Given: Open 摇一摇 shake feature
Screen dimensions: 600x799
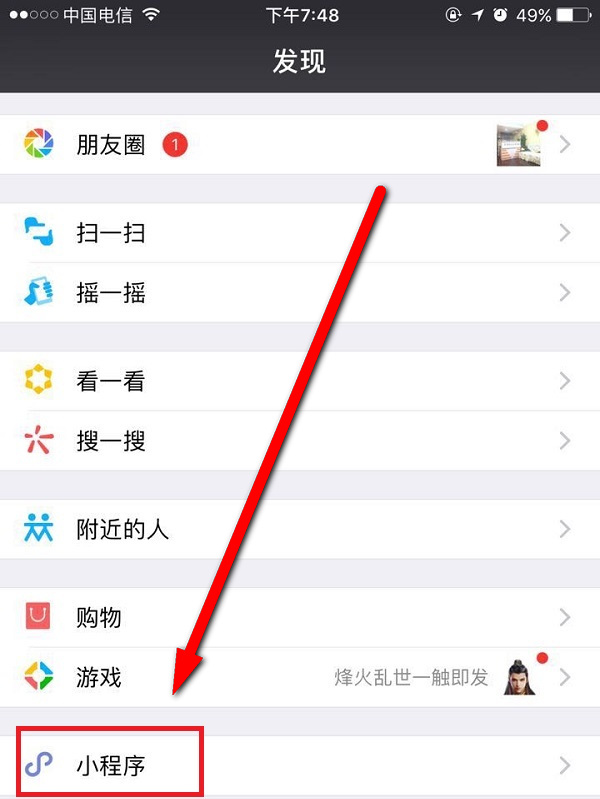Looking at the screenshot, I should click(x=110, y=293).
